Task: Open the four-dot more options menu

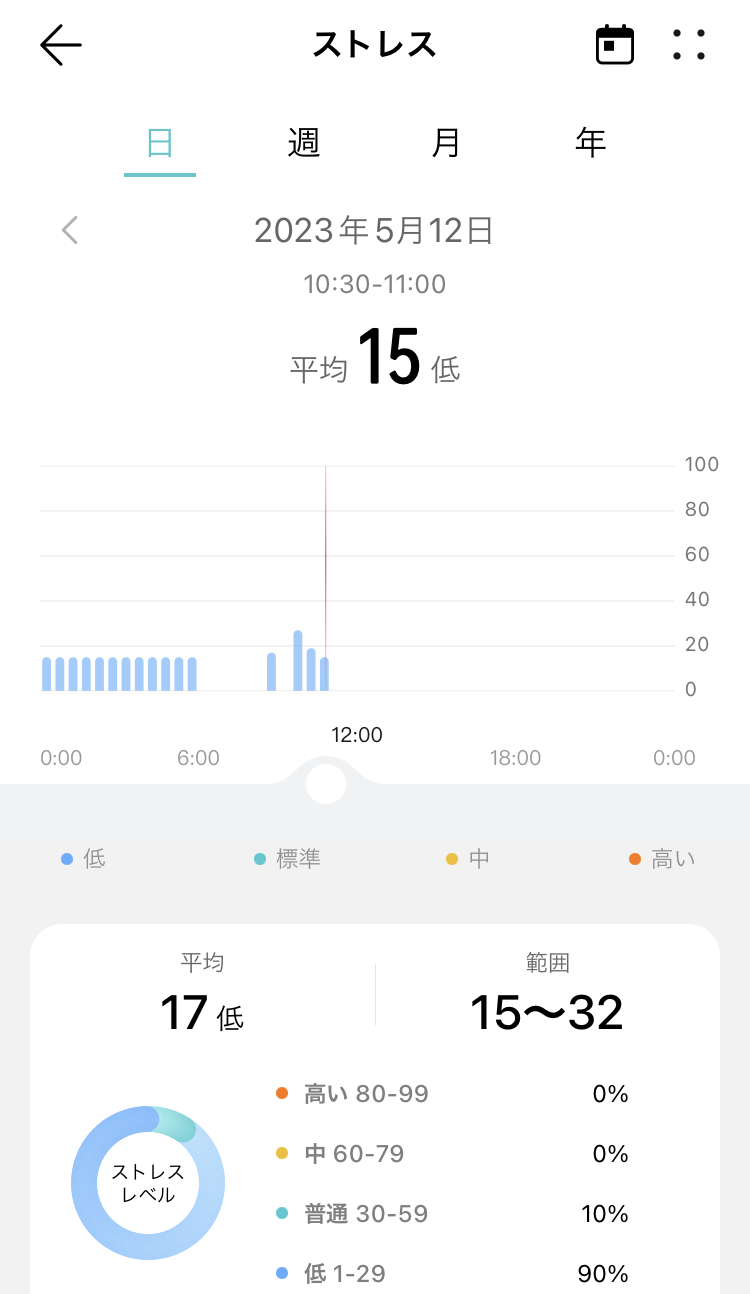Action: (689, 45)
